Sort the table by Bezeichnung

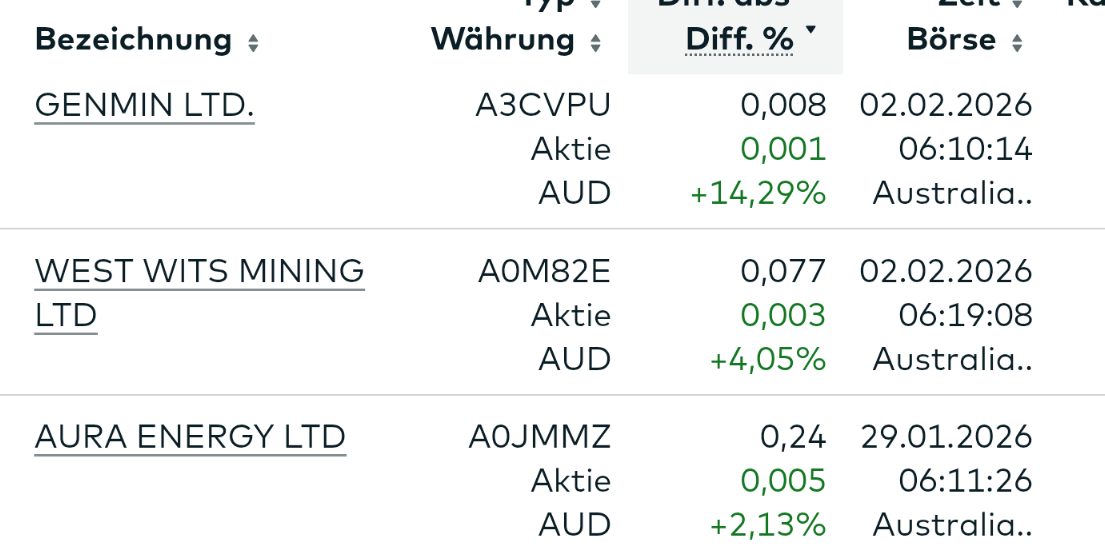tap(147, 40)
